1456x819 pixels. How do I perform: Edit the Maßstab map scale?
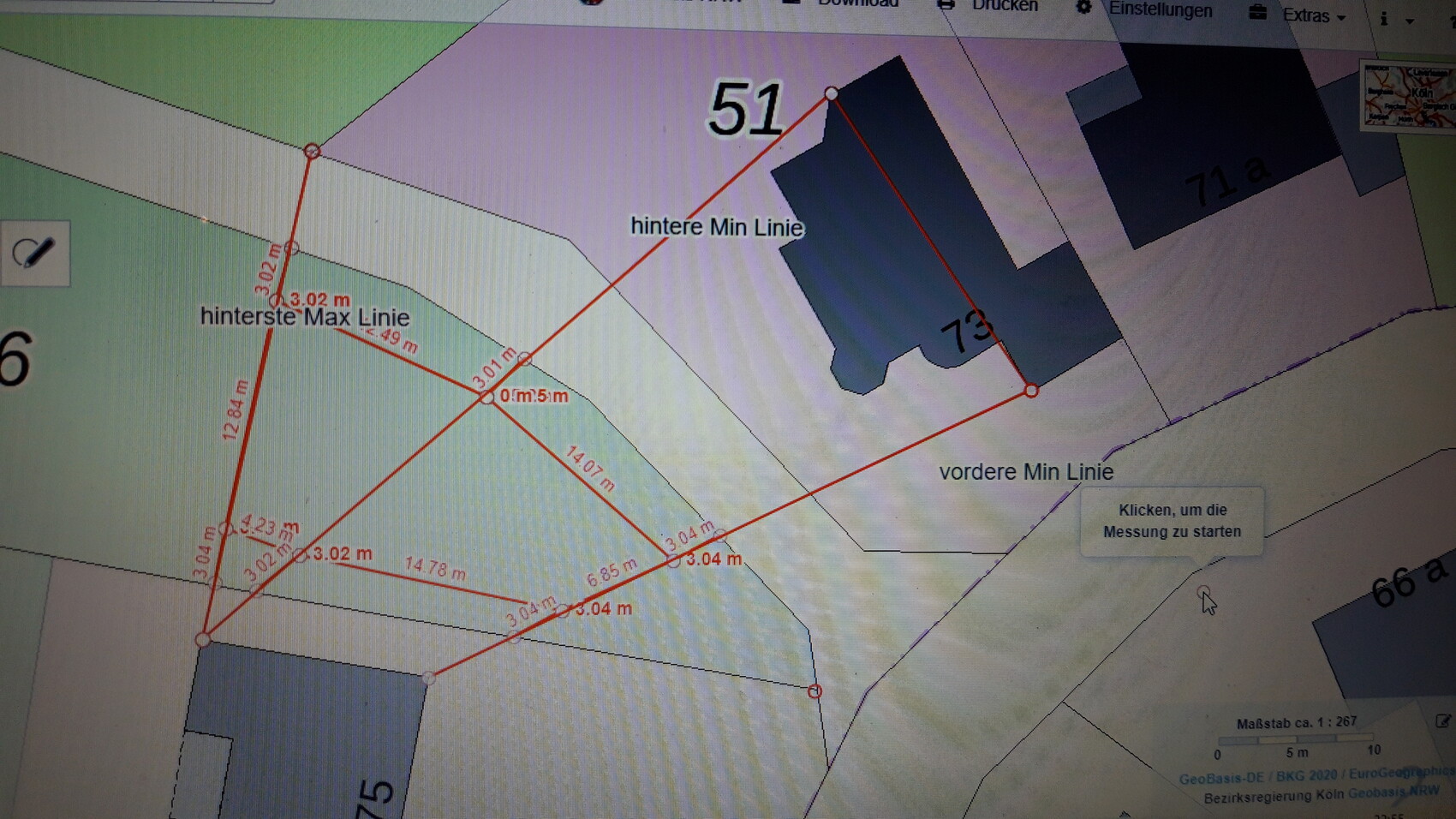[x=1442, y=721]
